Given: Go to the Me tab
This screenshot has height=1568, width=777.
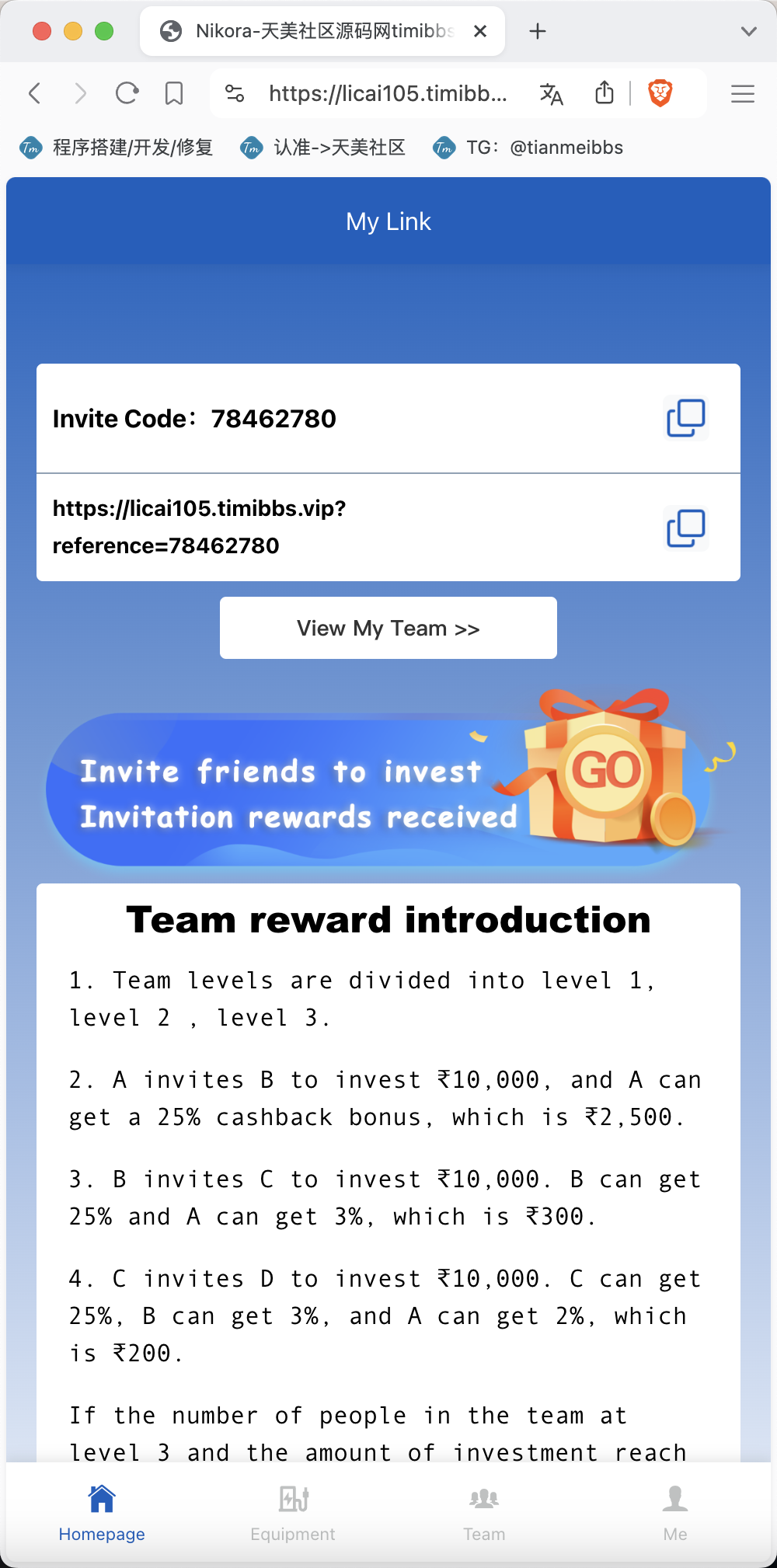Looking at the screenshot, I should 675,1513.
